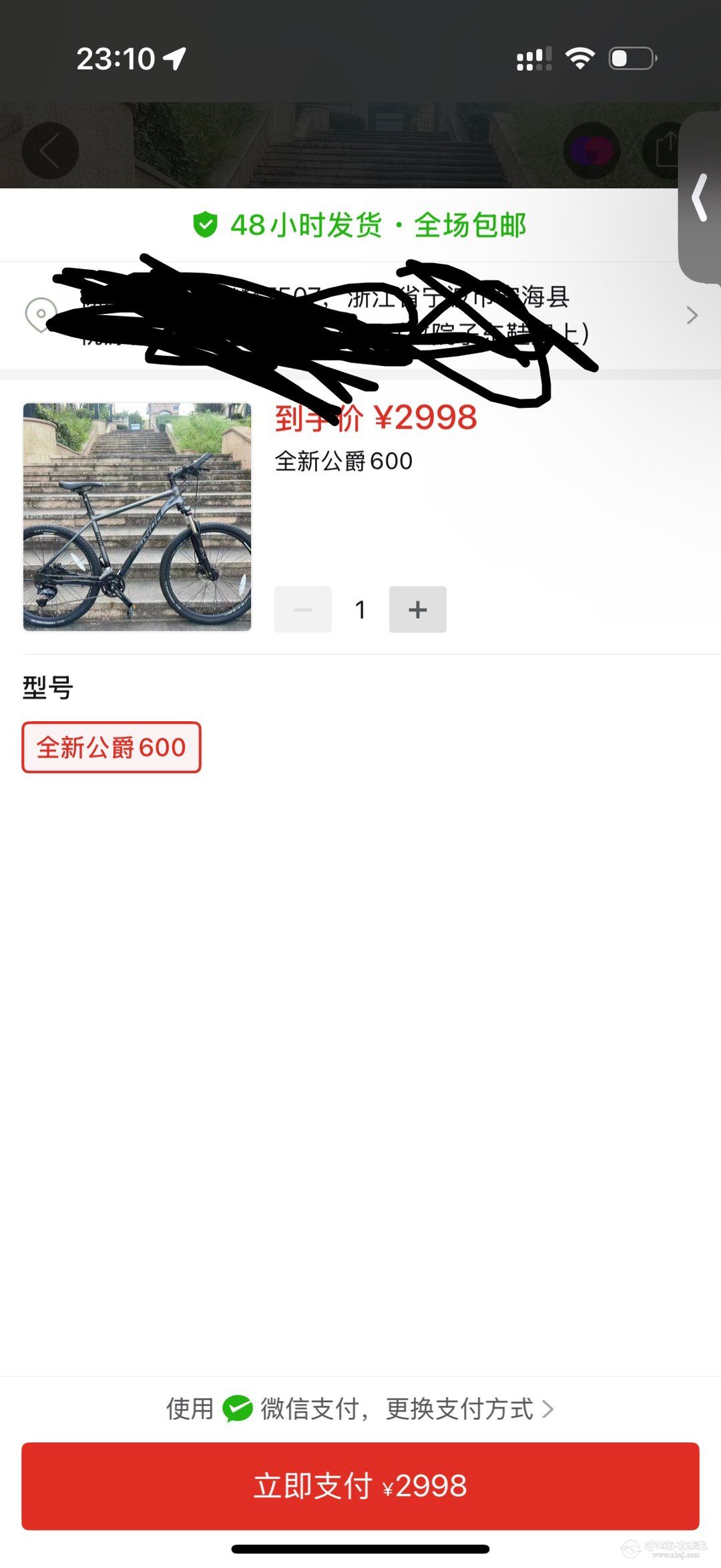Decrease quantity with the minus button
Image resolution: width=721 pixels, height=1568 pixels.
pos(303,609)
